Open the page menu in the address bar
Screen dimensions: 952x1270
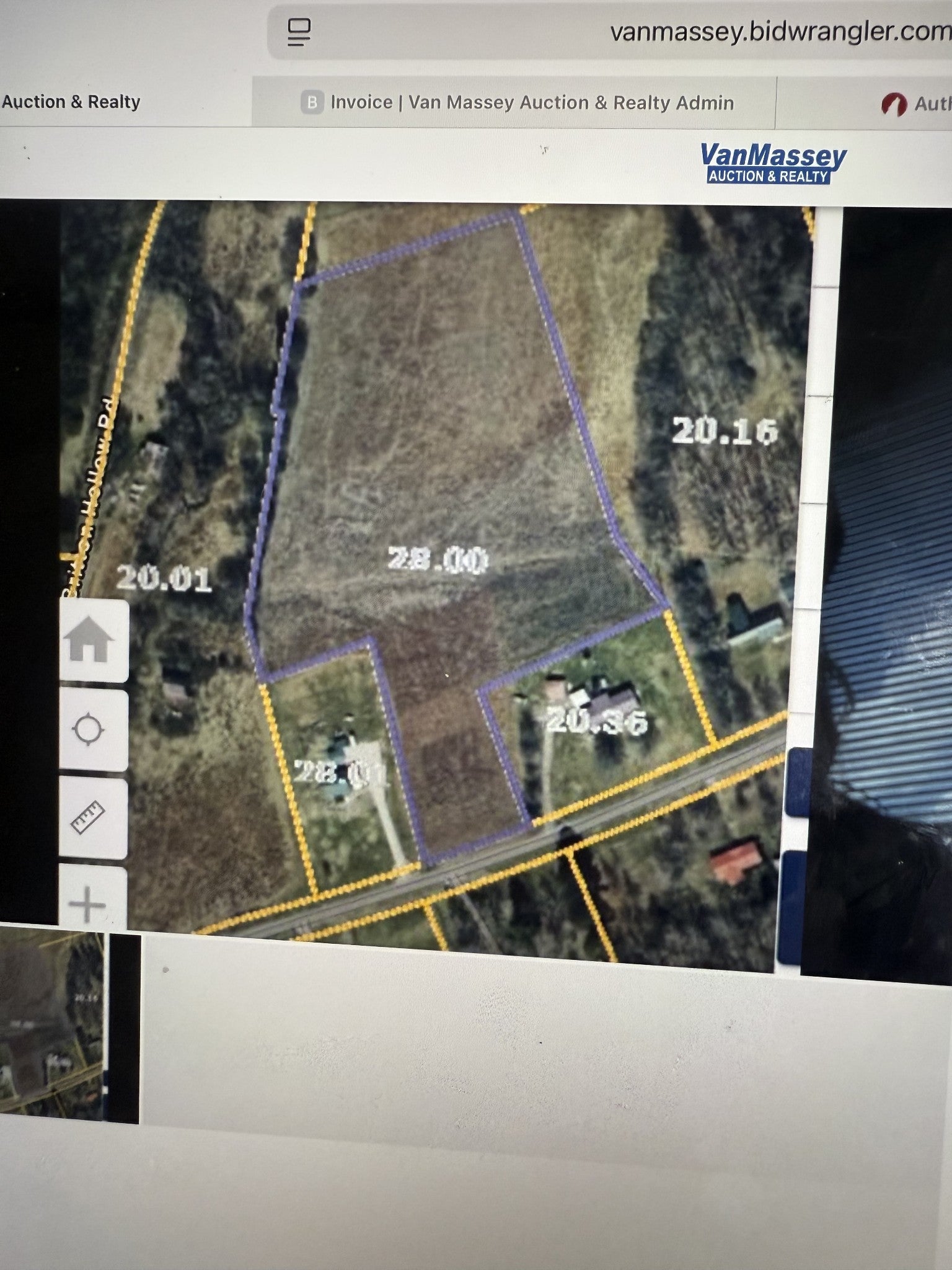point(299,32)
